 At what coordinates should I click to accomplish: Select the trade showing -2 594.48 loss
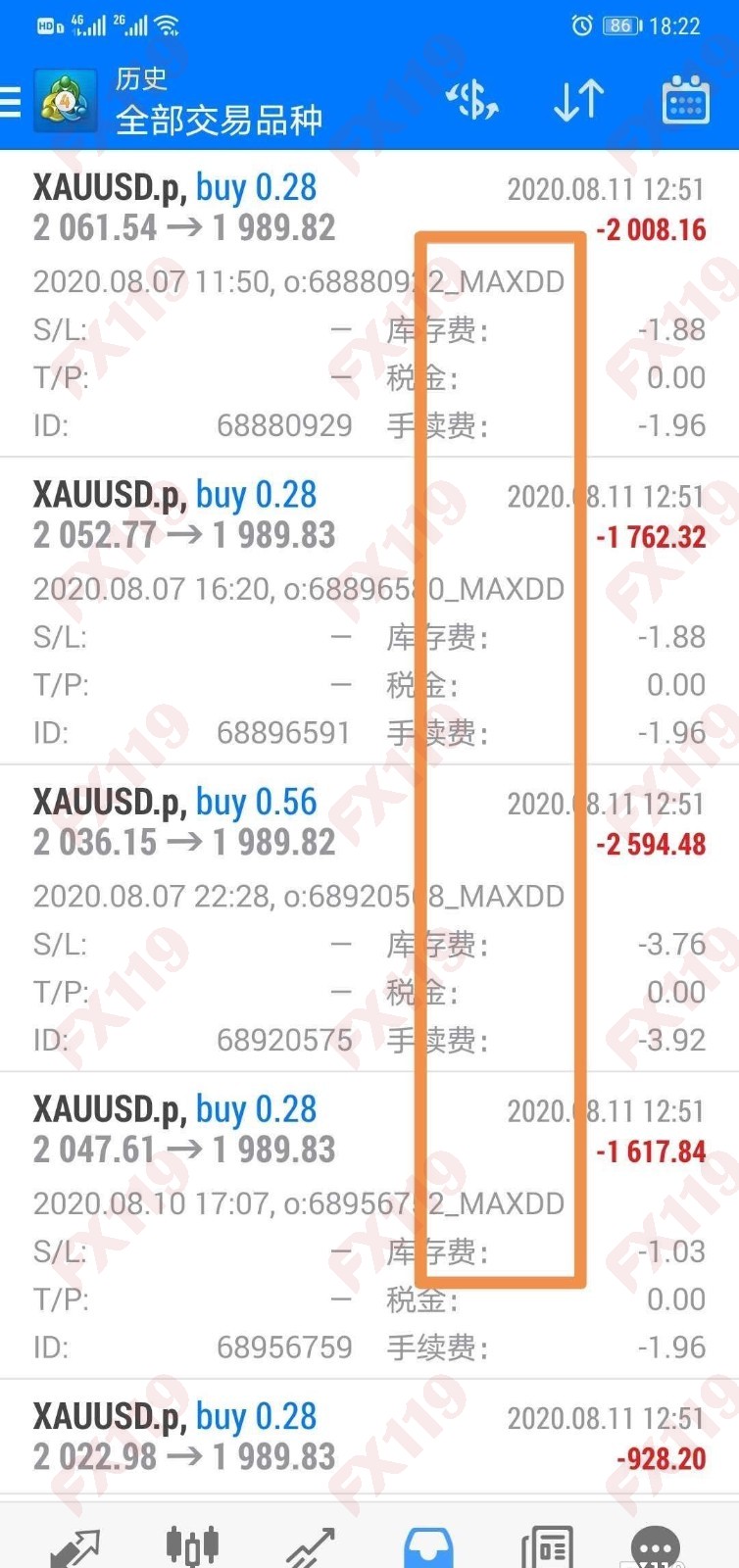click(x=653, y=844)
